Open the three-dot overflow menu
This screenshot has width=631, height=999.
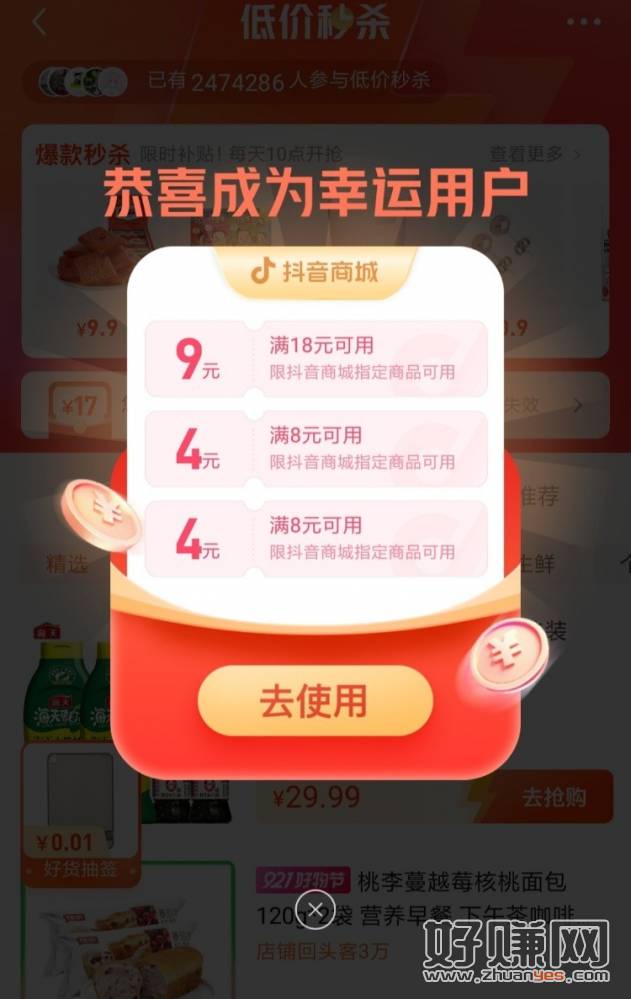584,22
